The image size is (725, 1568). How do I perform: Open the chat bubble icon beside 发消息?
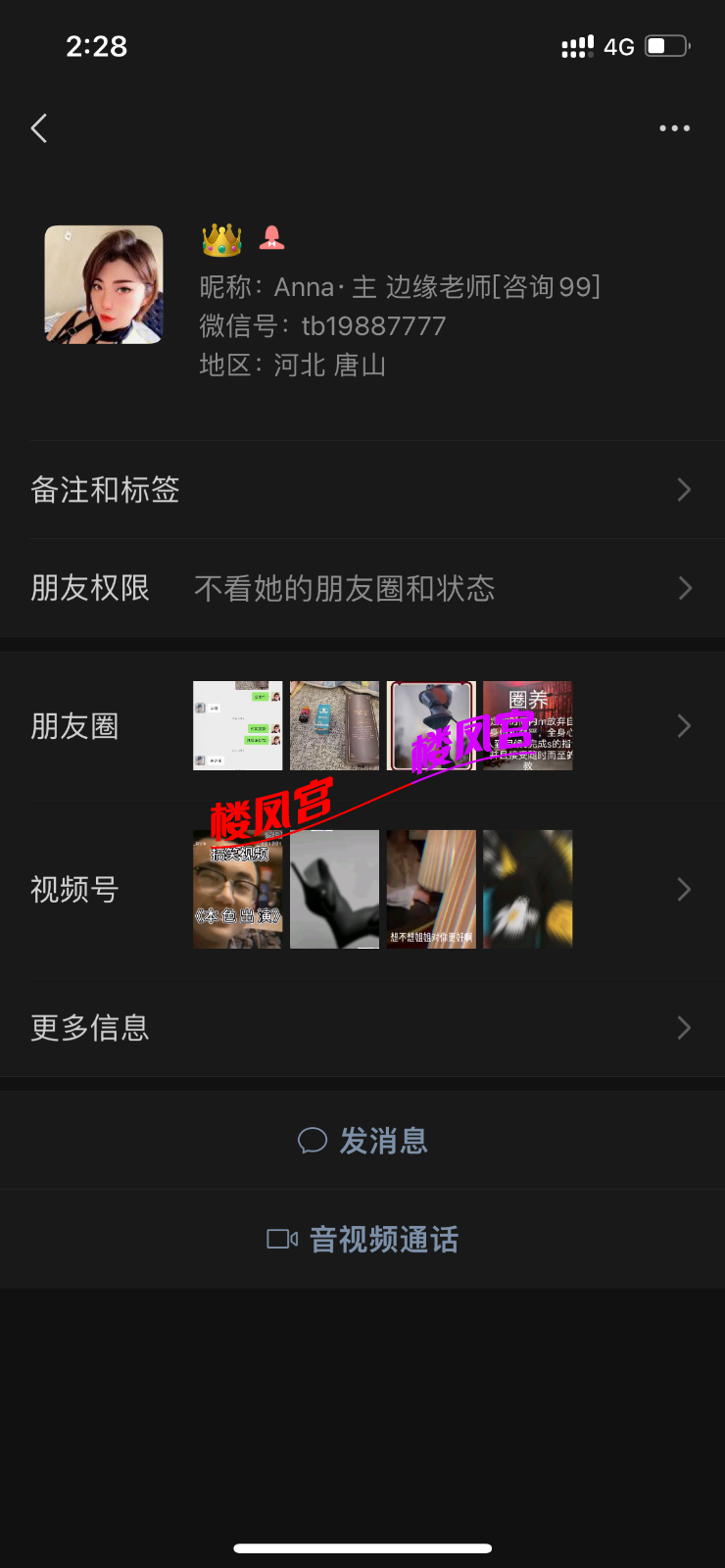pyautogui.click(x=312, y=1141)
